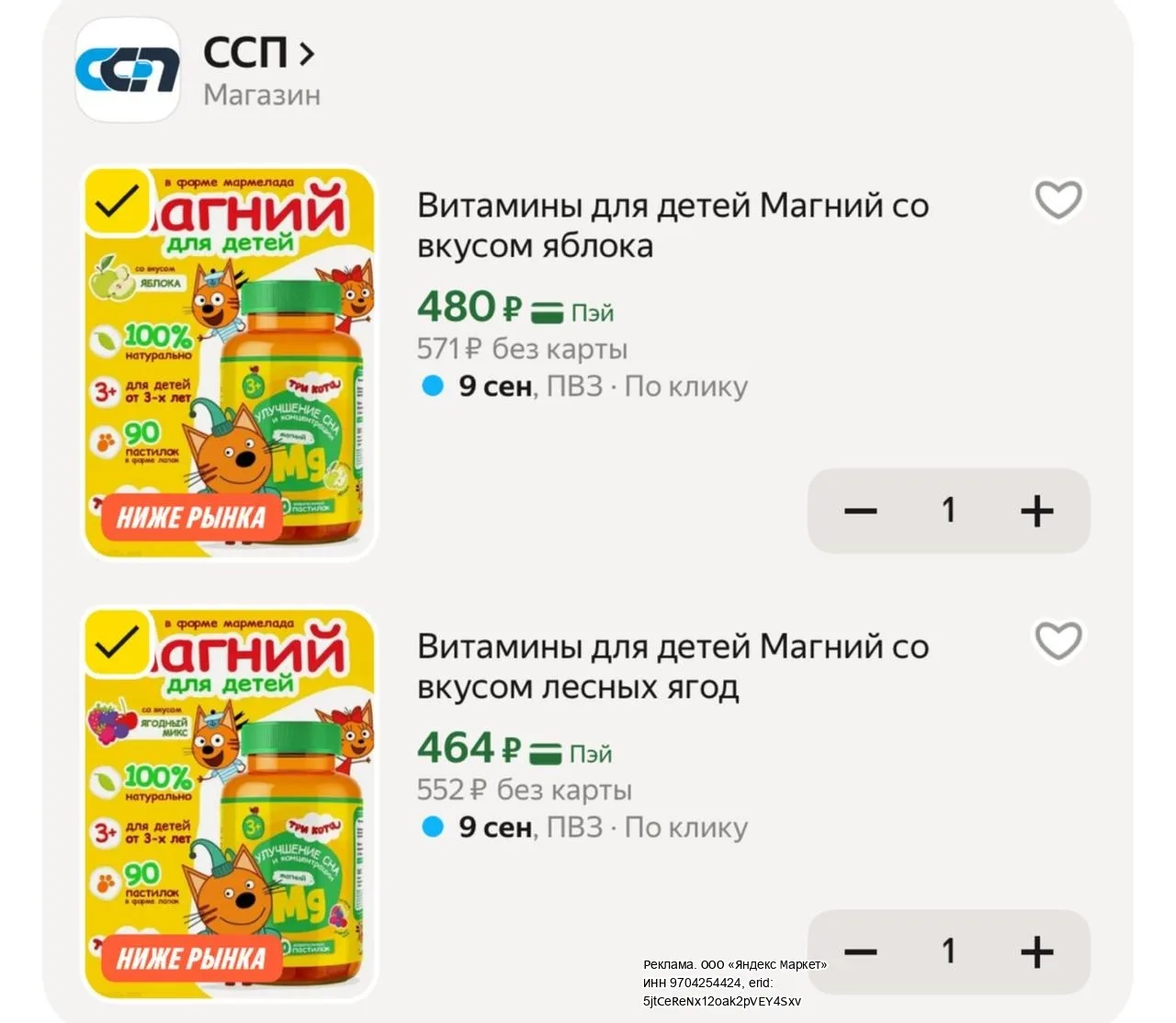The height and width of the screenshot is (1023, 1176).
Task: Open the «Магний со вкусом лесных ягод» product title
Action: [673, 667]
